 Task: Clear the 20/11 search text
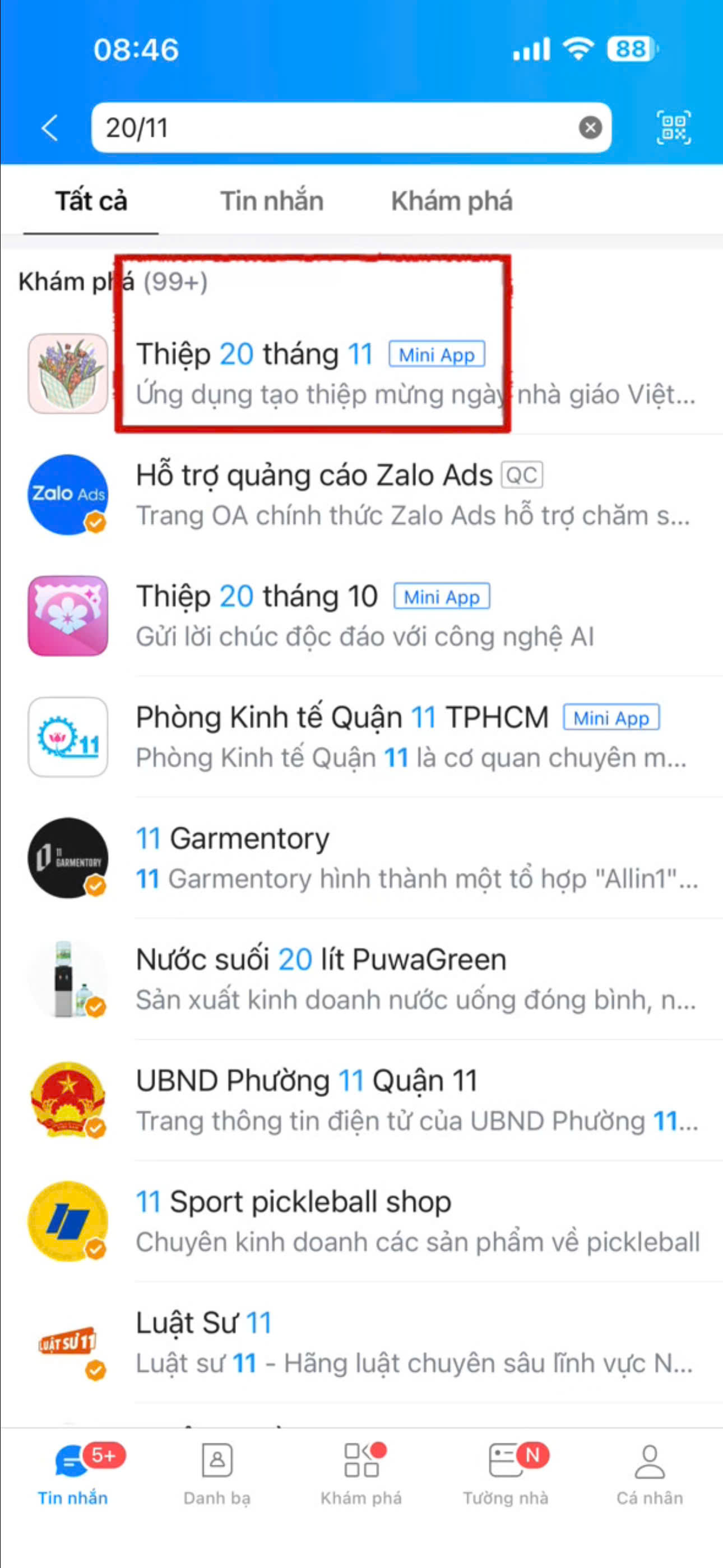point(590,128)
